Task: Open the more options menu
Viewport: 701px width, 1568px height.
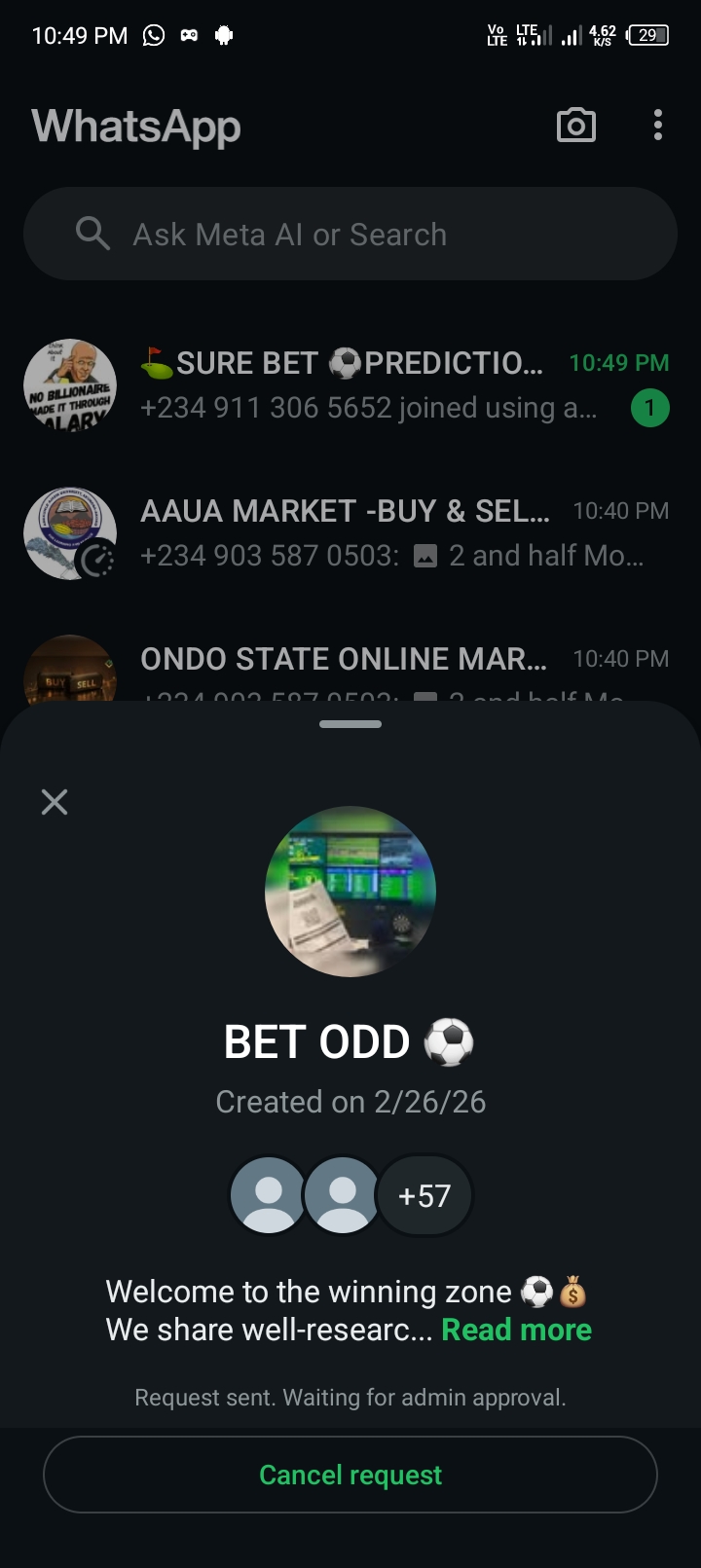Action: (658, 126)
